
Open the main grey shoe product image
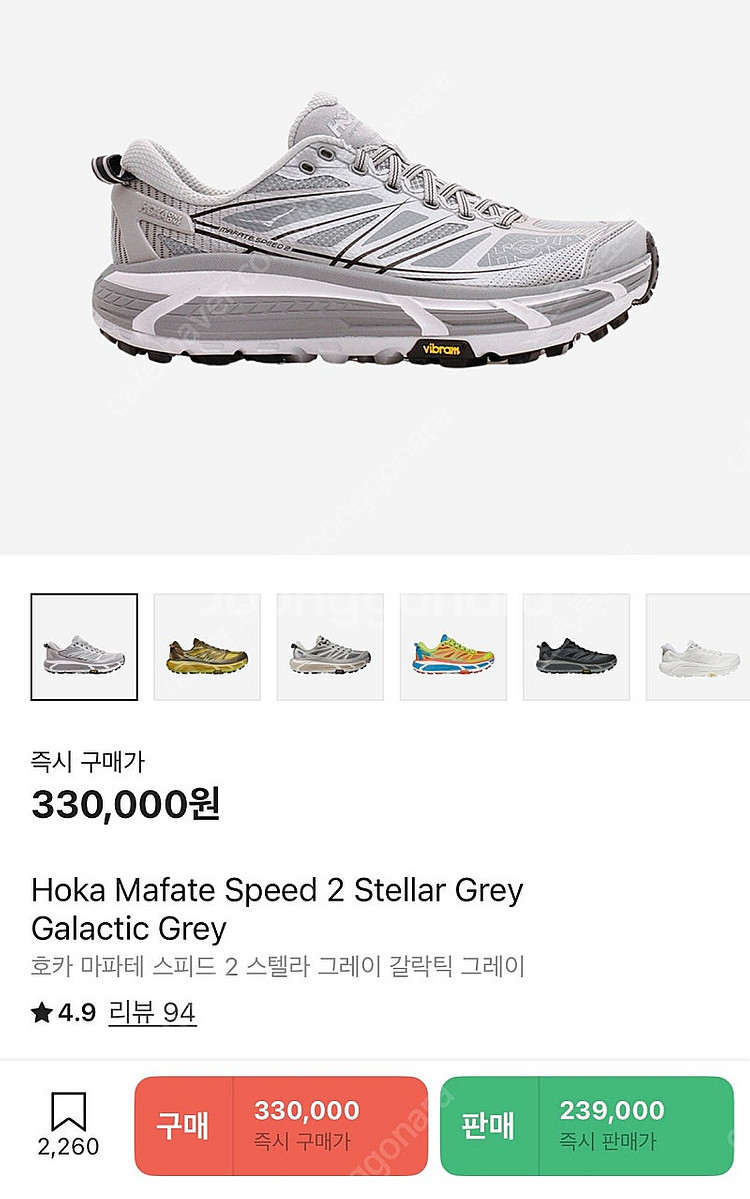click(x=375, y=250)
